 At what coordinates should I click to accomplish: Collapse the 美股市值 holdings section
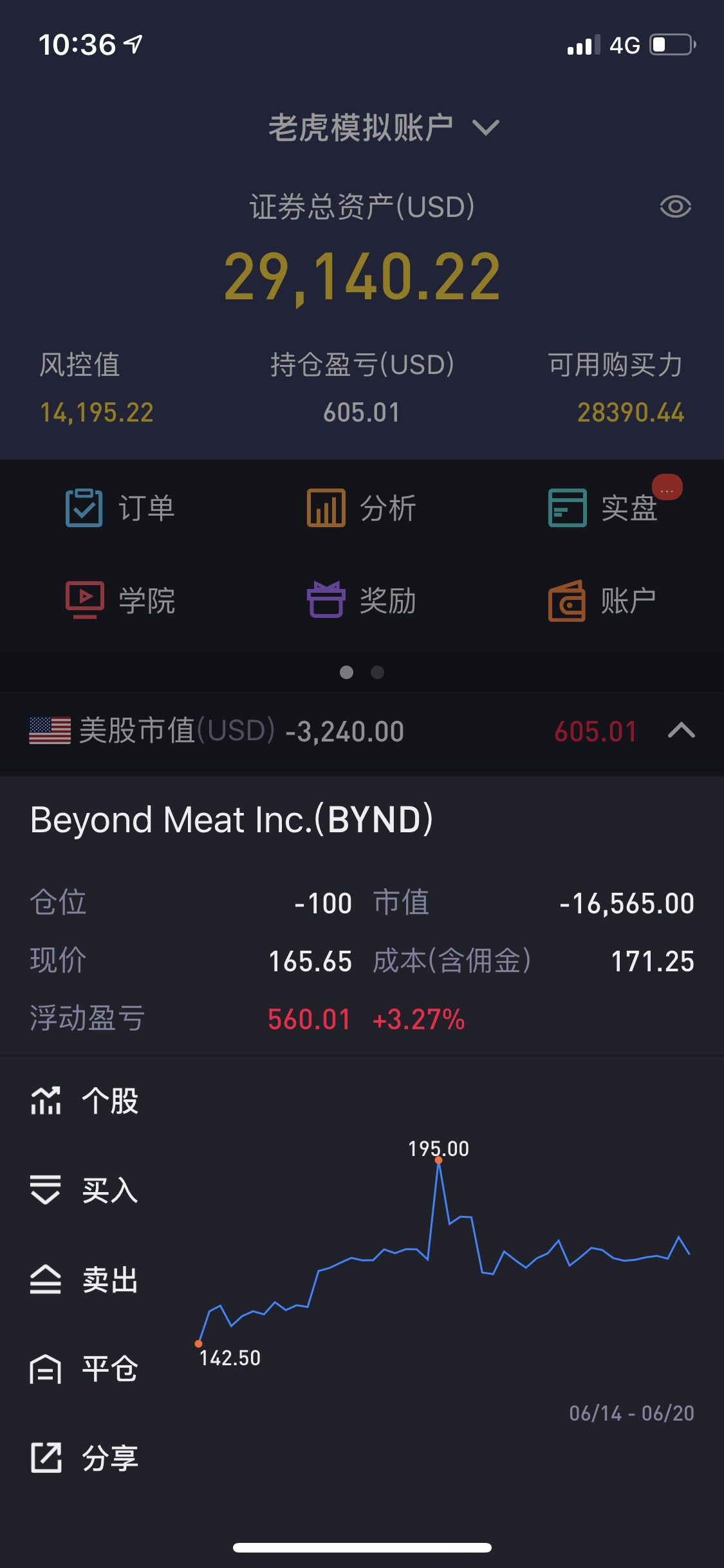tap(682, 731)
